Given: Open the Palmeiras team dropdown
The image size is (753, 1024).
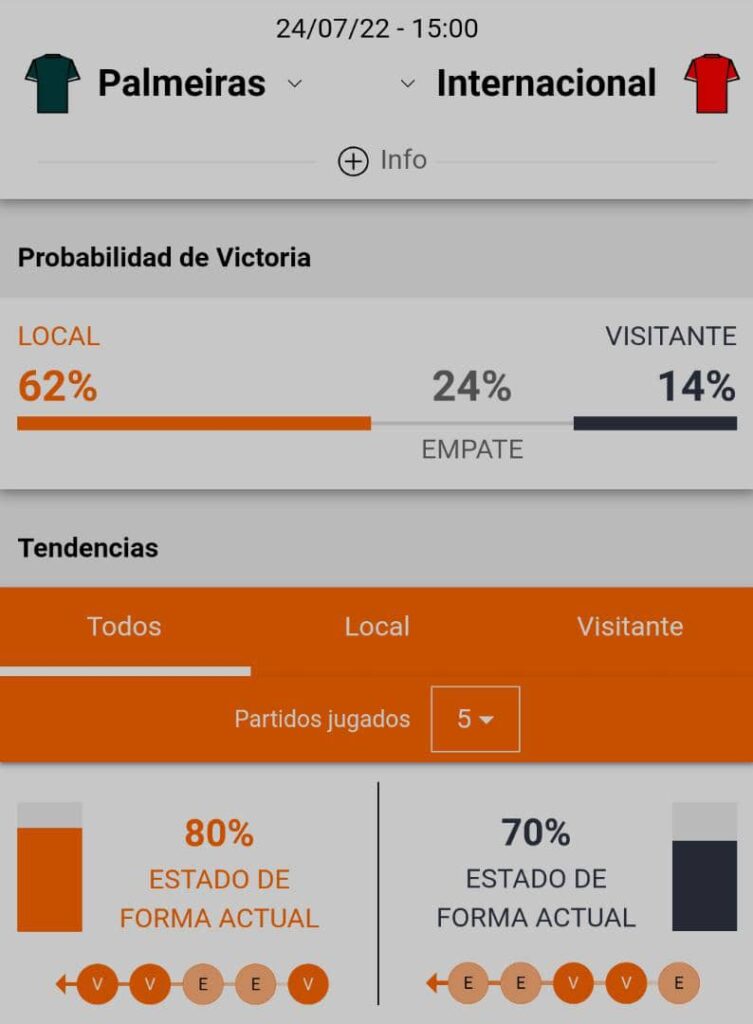Looking at the screenshot, I should point(294,84).
